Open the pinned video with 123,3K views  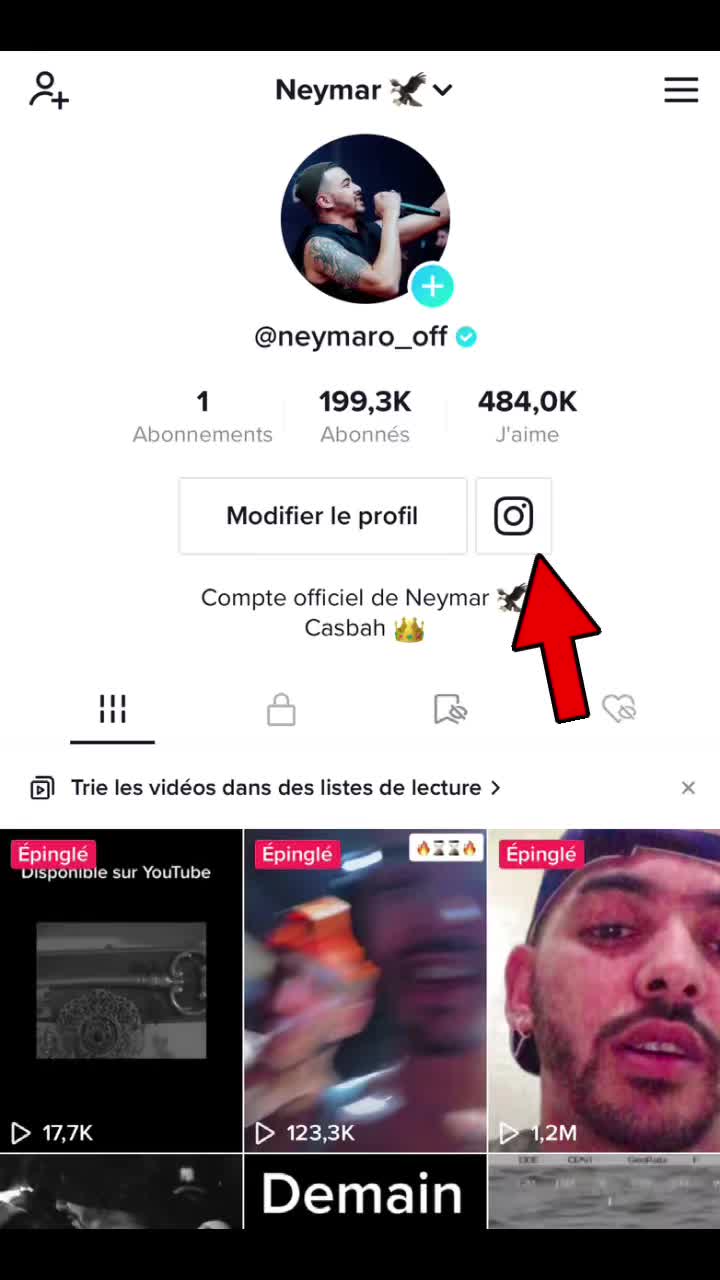tap(365, 990)
